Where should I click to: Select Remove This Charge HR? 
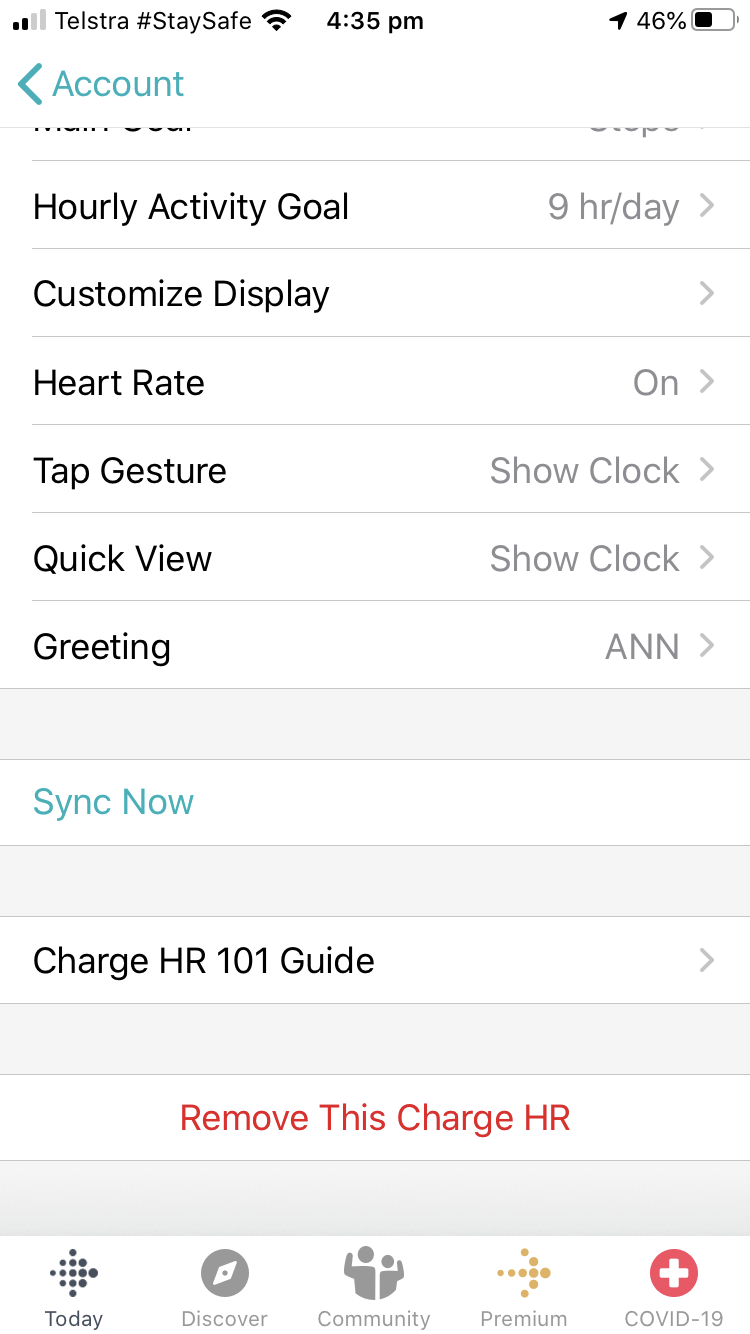pyautogui.click(x=375, y=1118)
